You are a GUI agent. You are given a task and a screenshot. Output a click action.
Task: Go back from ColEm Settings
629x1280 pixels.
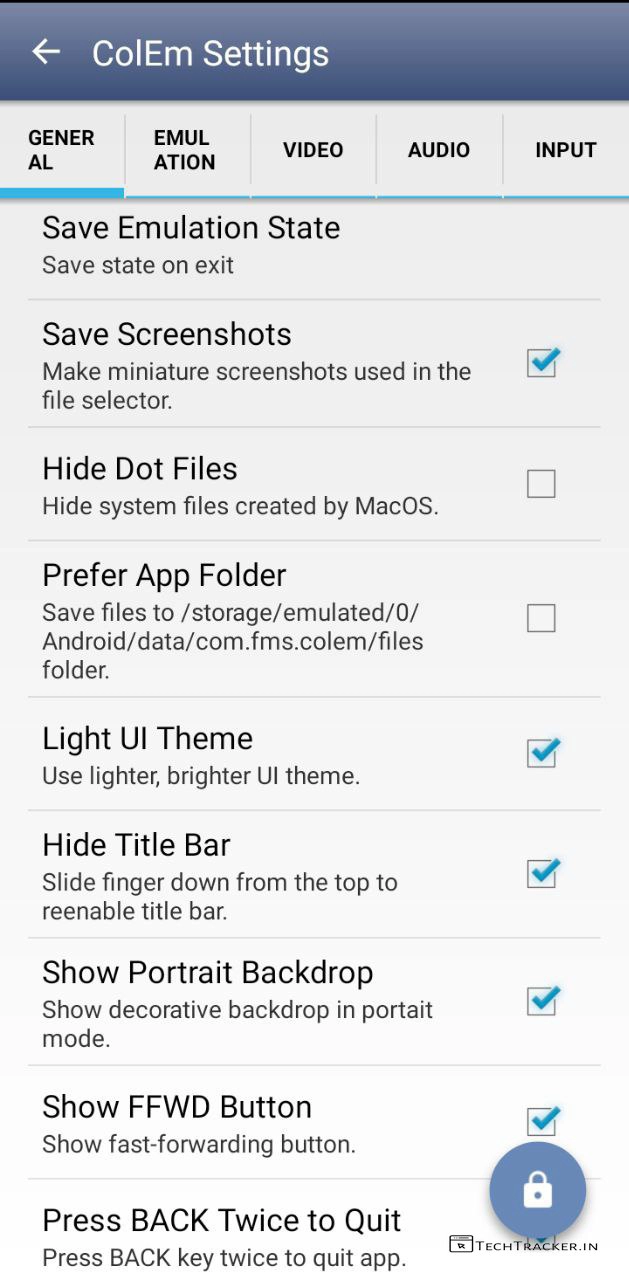click(46, 52)
